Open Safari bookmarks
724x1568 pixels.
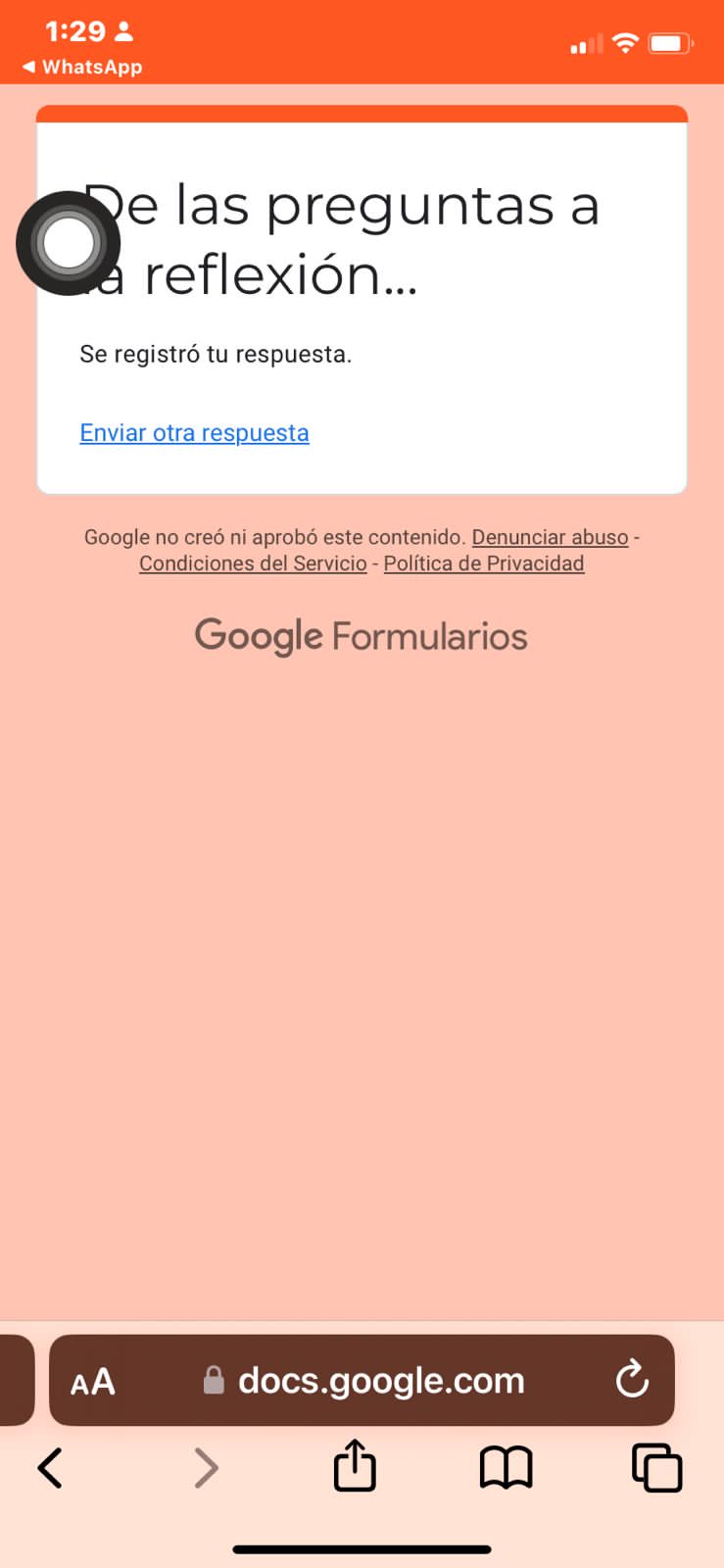(x=506, y=1468)
